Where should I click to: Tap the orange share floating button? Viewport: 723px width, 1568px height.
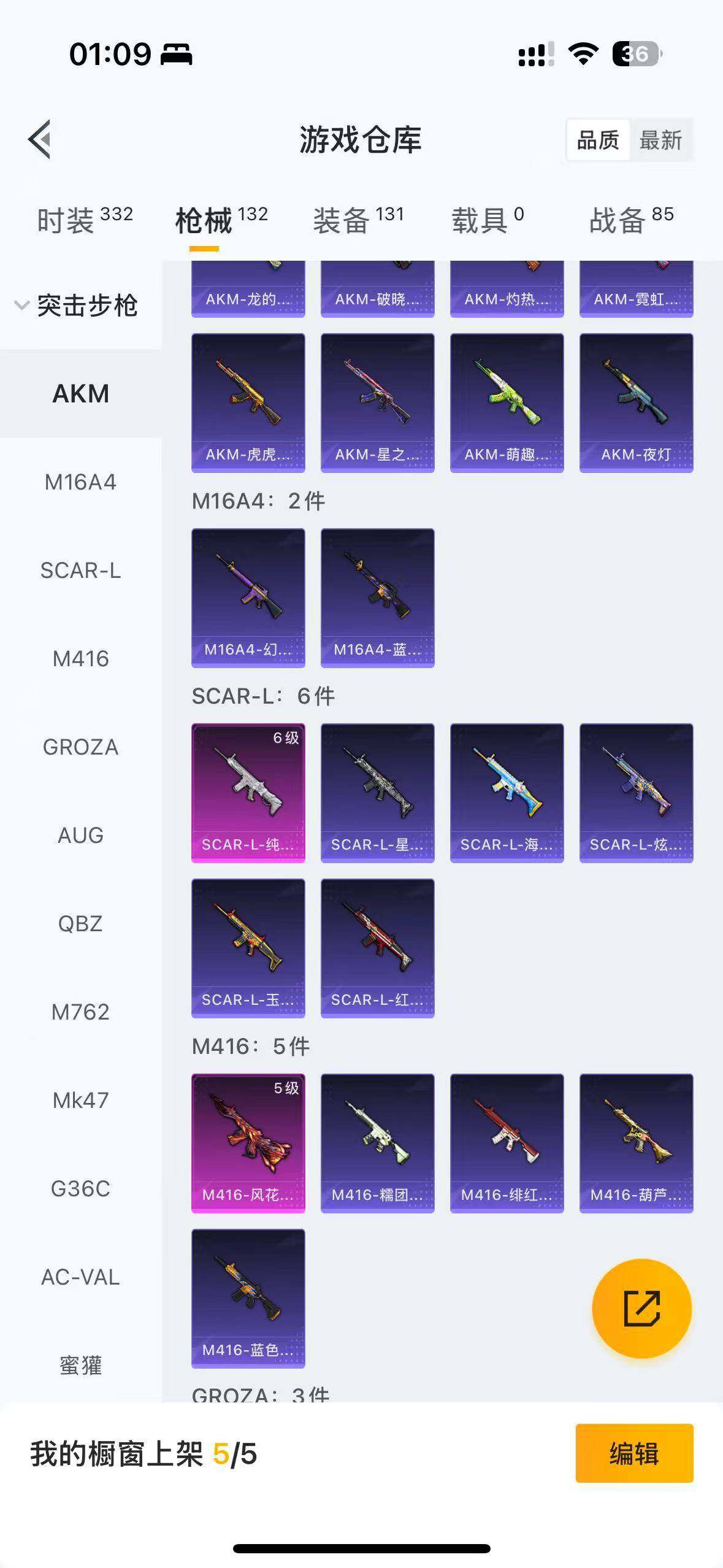pyautogui.click(x=641, y=1309)
